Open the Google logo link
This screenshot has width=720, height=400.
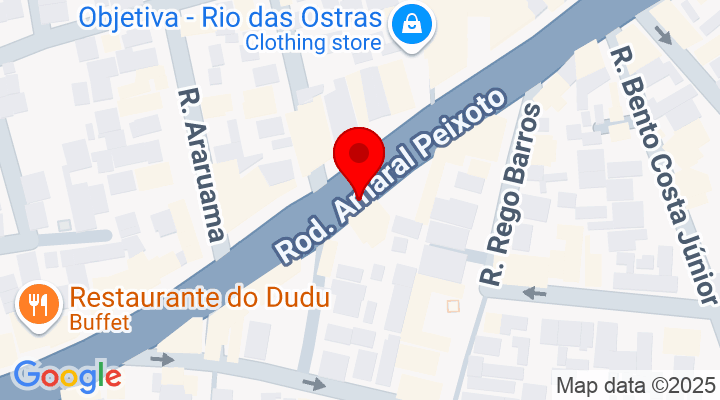pos(67,376)
